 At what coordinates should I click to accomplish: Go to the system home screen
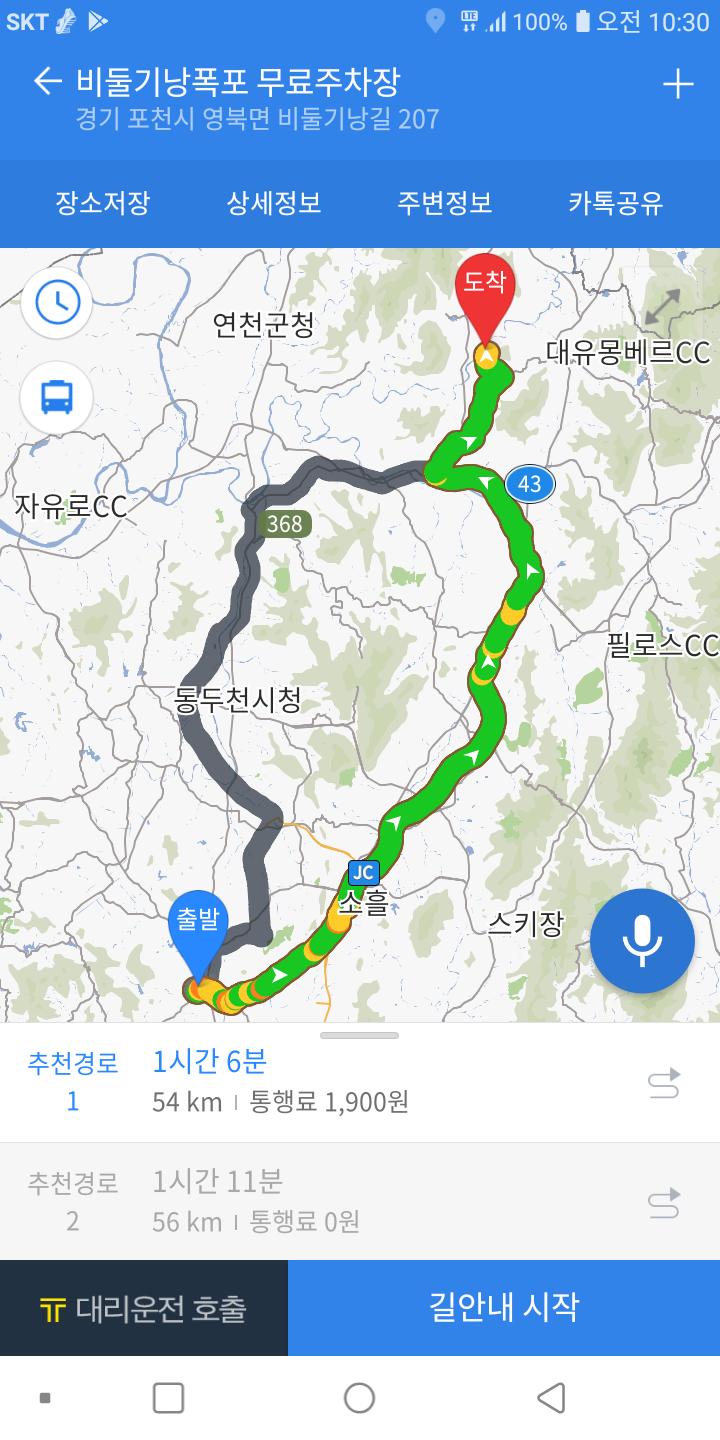(x=359, y=1398)
